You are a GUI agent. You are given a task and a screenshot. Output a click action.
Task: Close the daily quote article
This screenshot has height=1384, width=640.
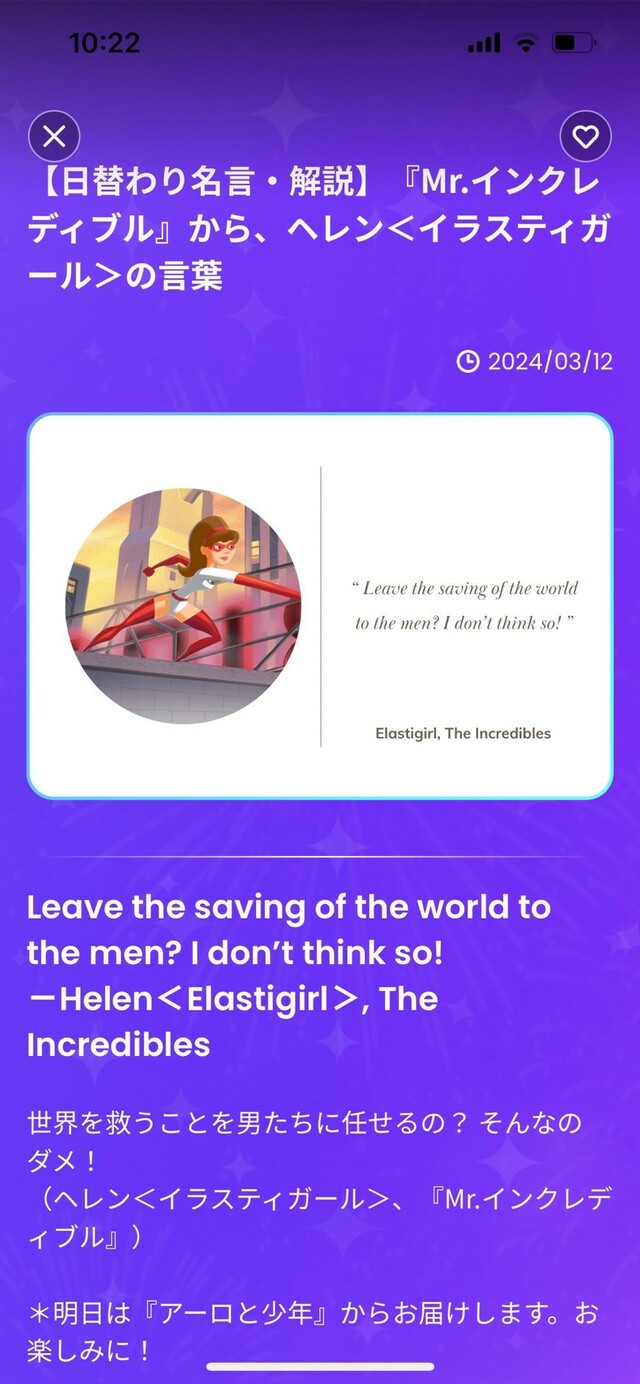pyautogui.click(x=54, y=136)
